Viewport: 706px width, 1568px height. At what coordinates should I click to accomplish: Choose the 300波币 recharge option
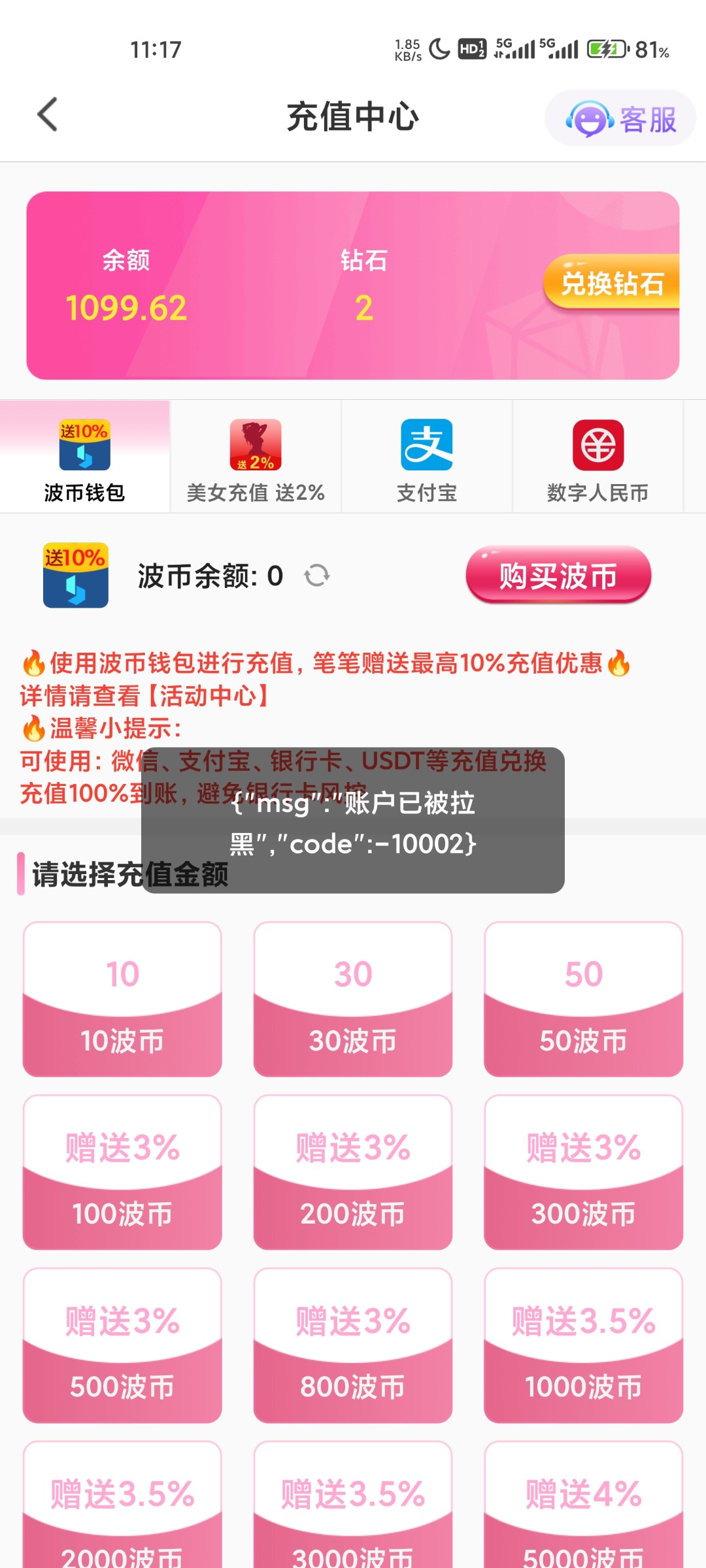583,1173
